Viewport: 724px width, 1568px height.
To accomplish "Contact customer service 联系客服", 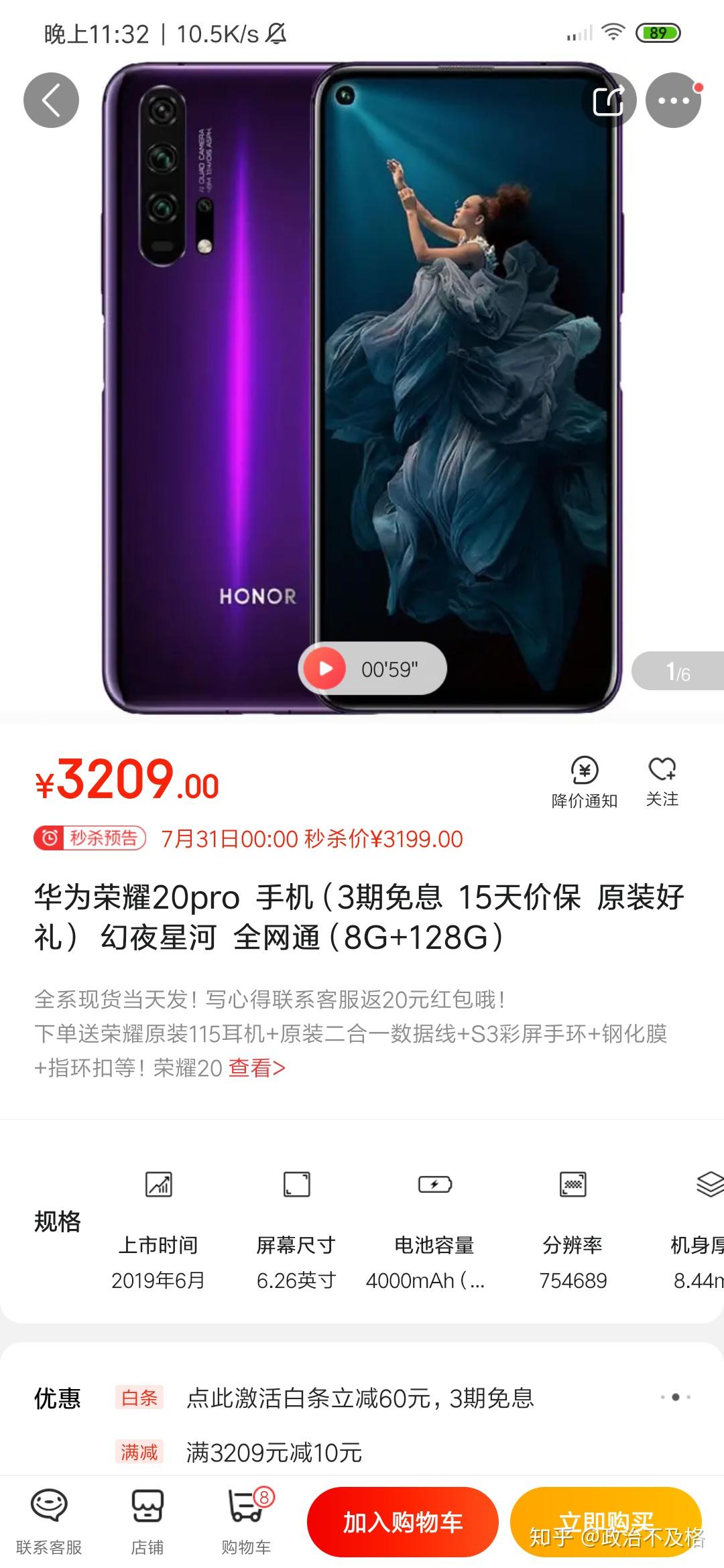I will [x=49, y=1522].
